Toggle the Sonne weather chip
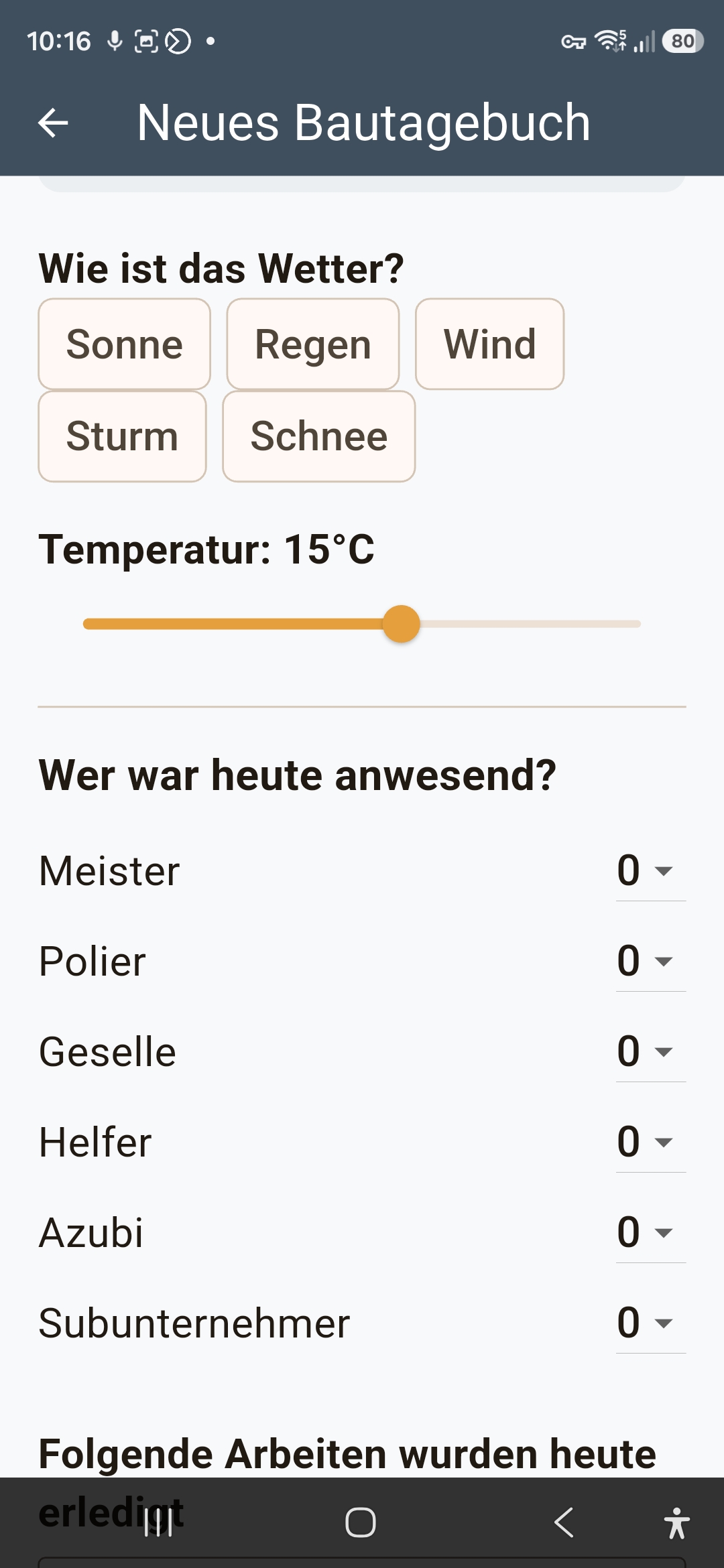The width and height of the screenshot is (724, 1568). (124, 344)
